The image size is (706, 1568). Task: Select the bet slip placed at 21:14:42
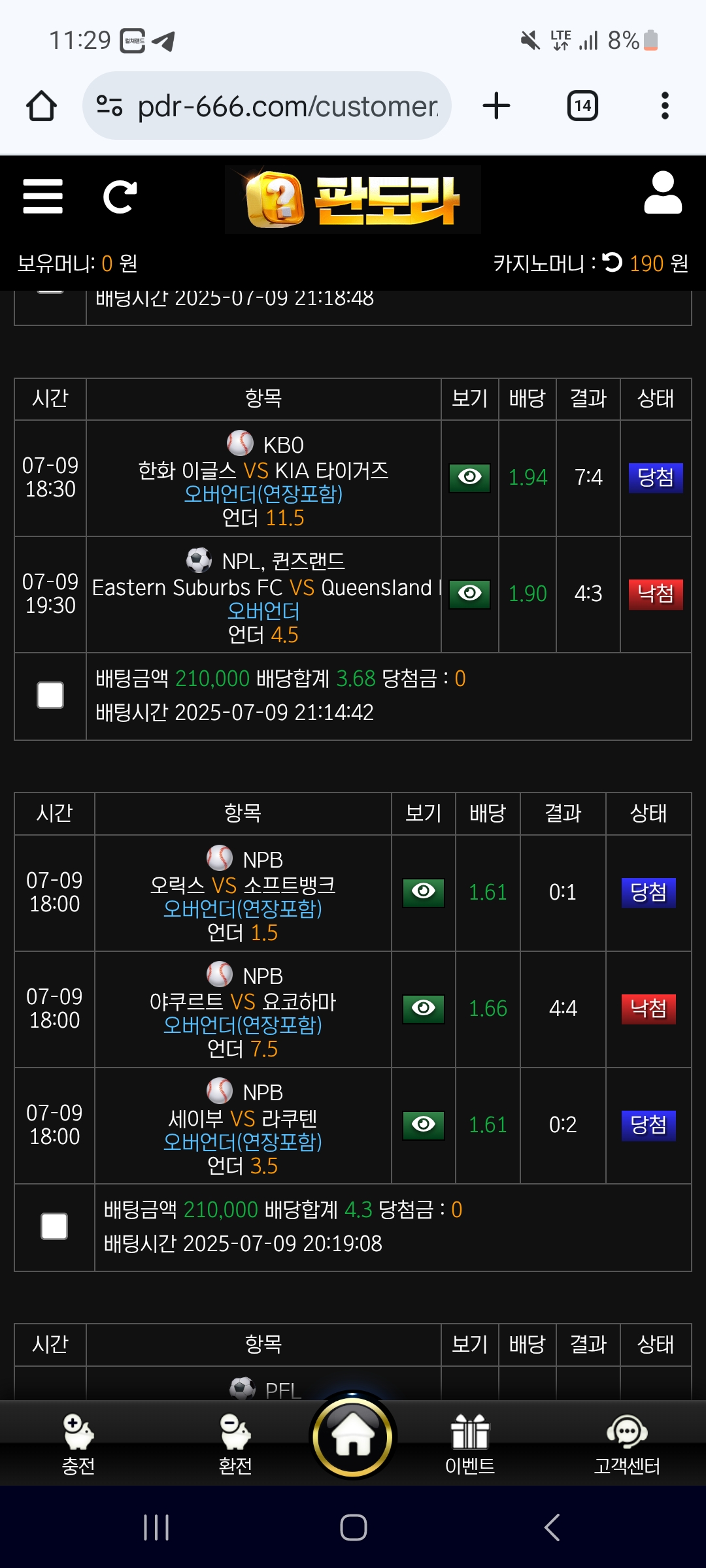point(50,695)
